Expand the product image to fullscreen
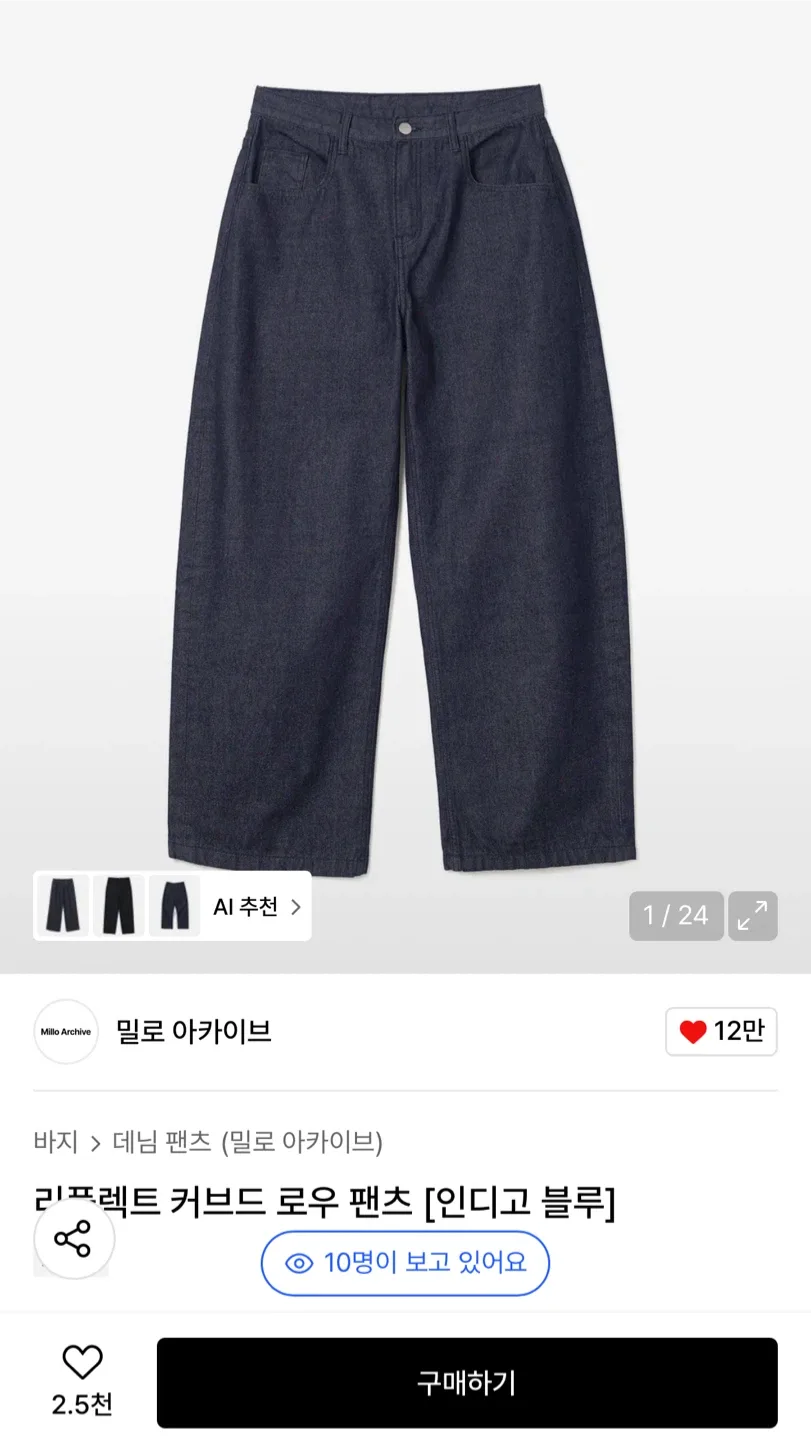Viewport: 811px width, 1440px height. coord(752,915)
